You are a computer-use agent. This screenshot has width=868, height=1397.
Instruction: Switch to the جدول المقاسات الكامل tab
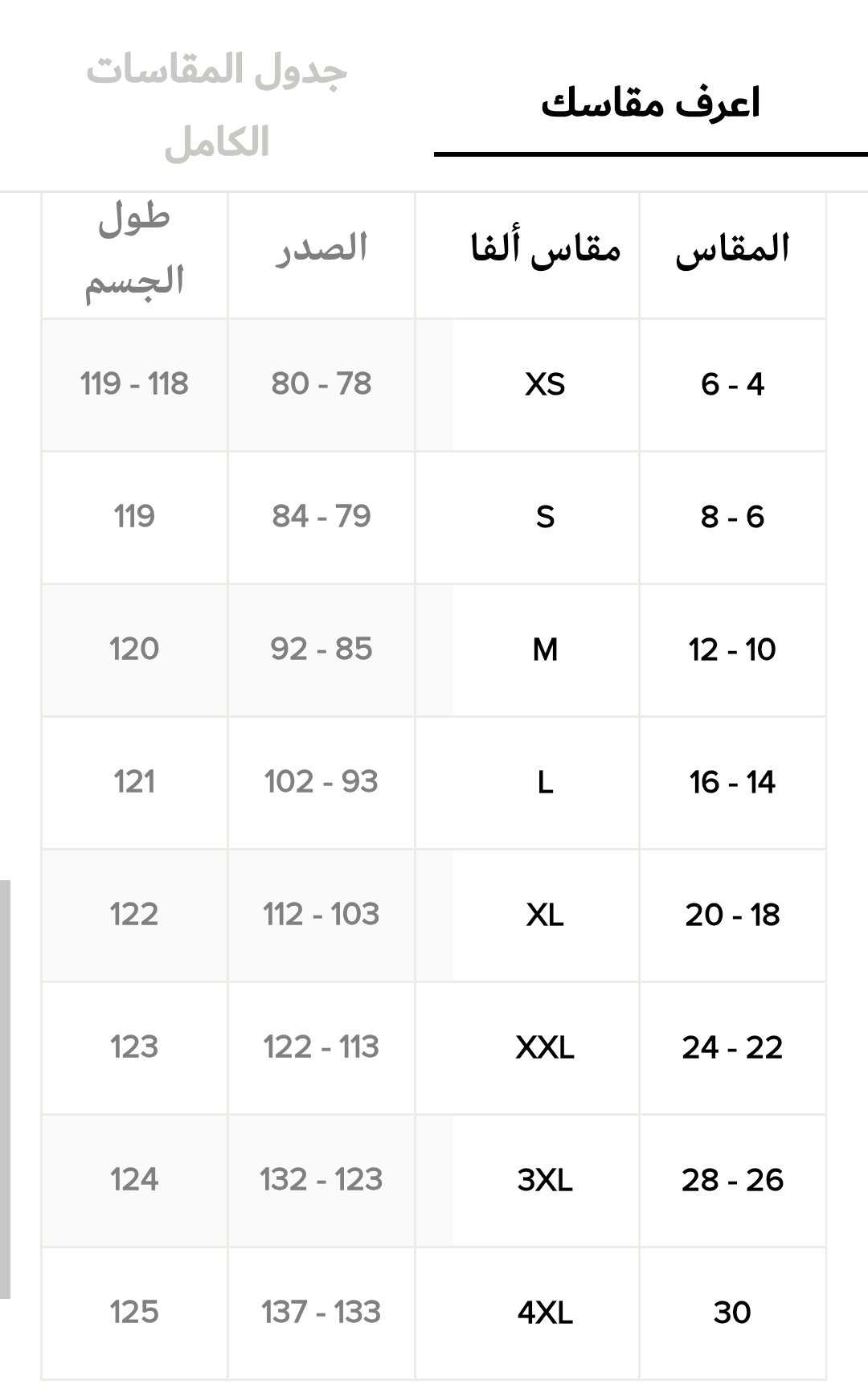point(217,105)
